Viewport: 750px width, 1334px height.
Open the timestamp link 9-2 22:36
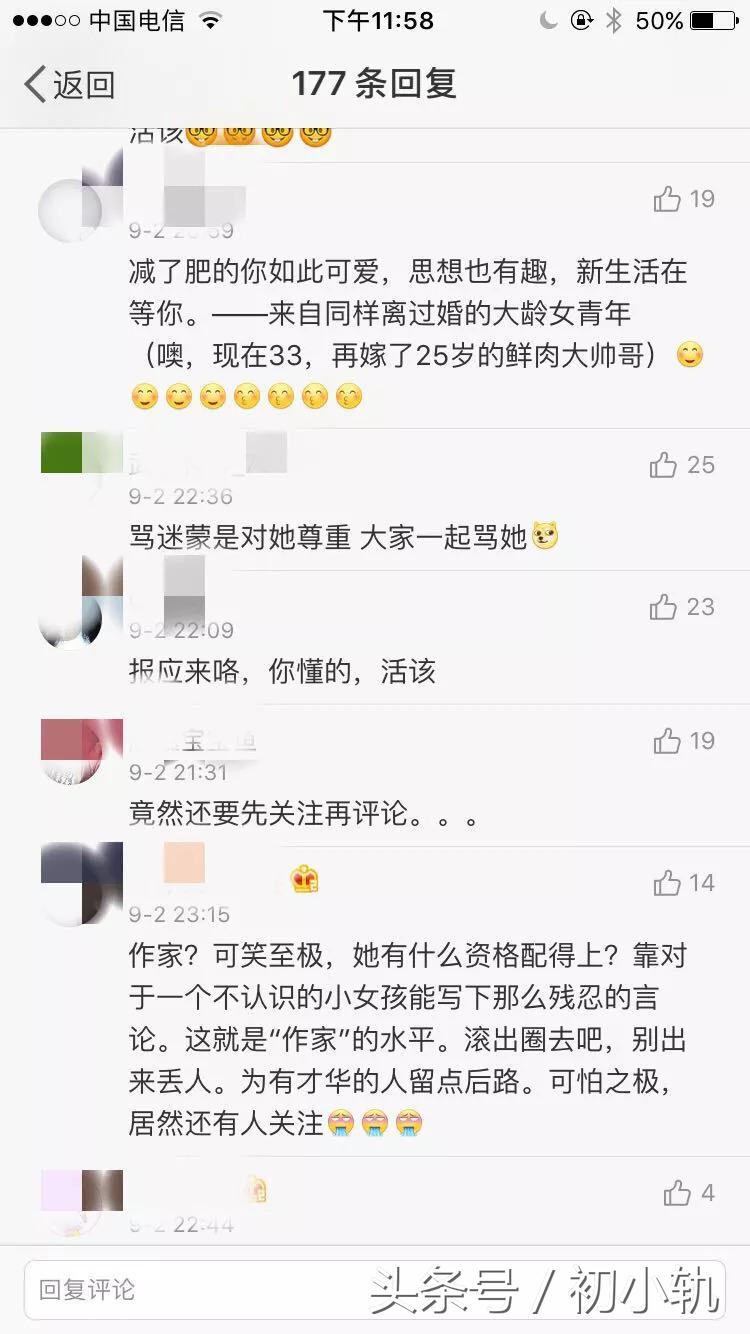178,495
